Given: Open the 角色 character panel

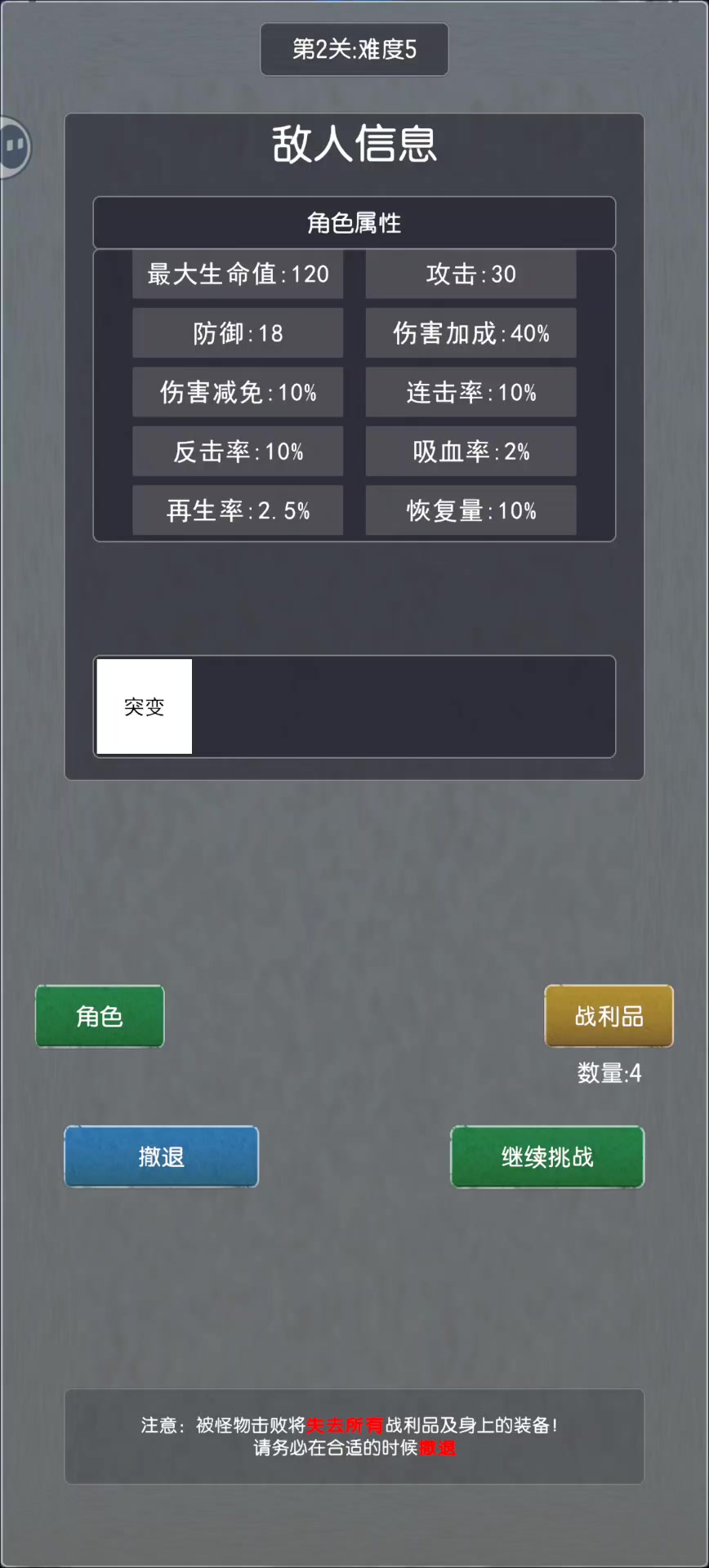Looking at the screenshot, I should click(x=100, y=1016).
